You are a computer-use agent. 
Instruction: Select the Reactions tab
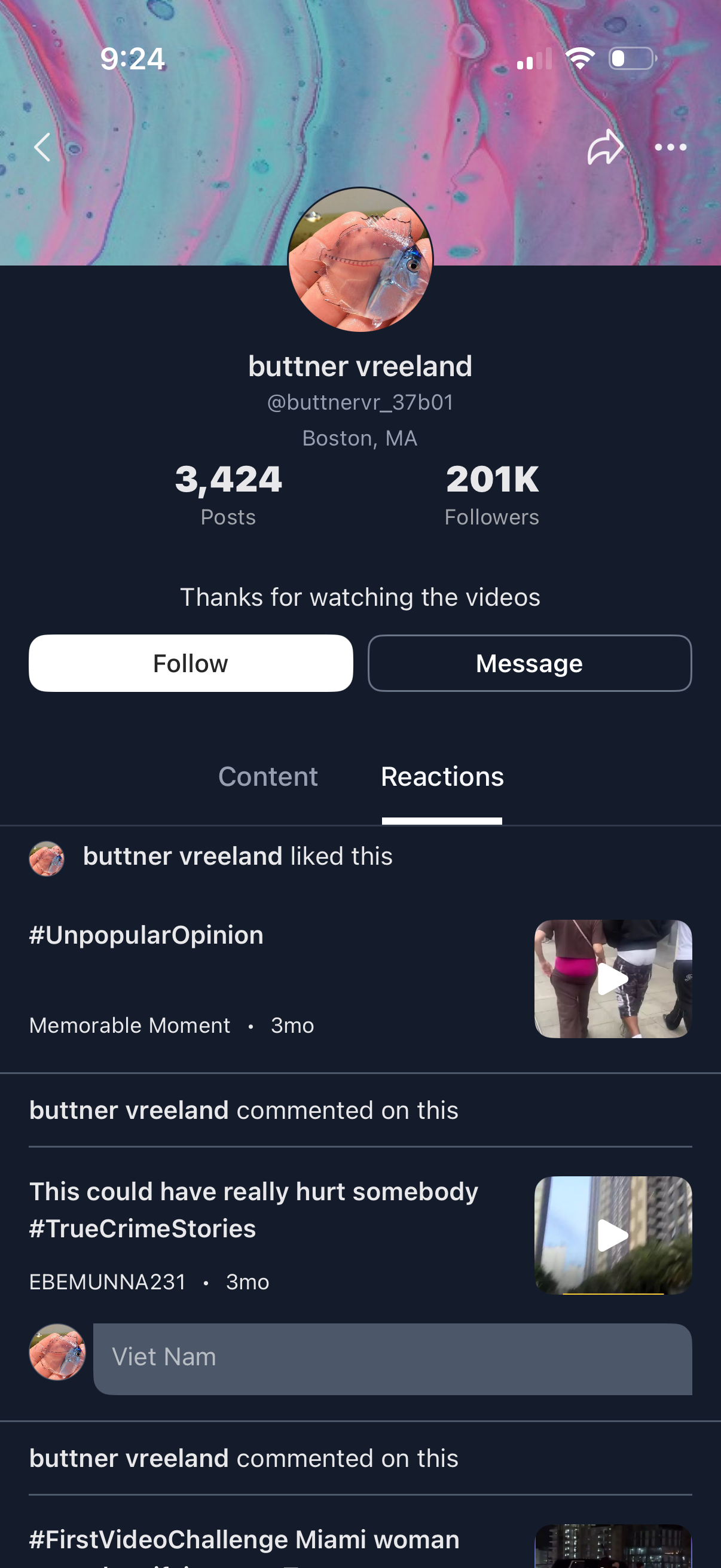[442, 777]
